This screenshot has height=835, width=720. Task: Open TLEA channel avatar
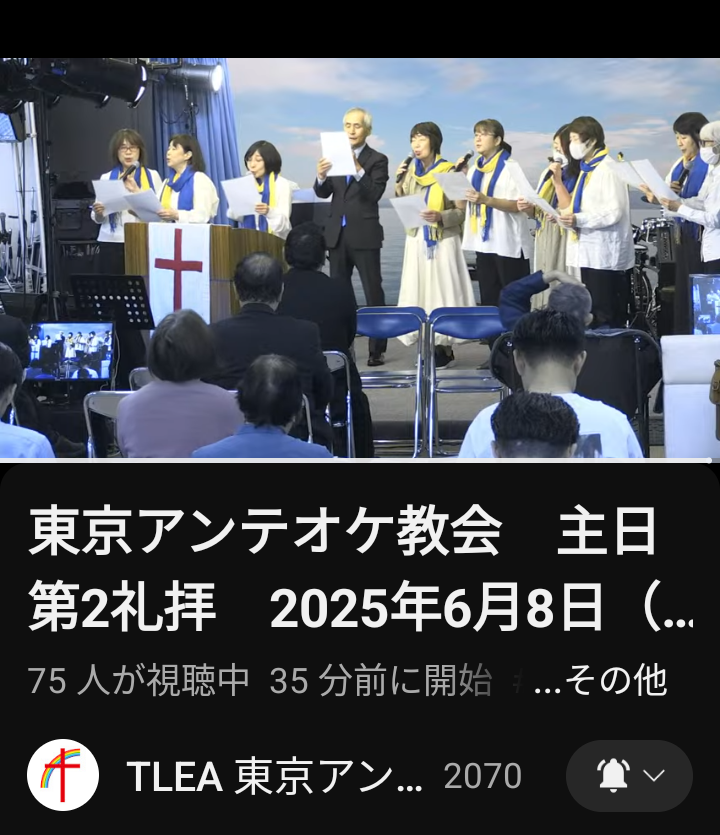[63, 775]
